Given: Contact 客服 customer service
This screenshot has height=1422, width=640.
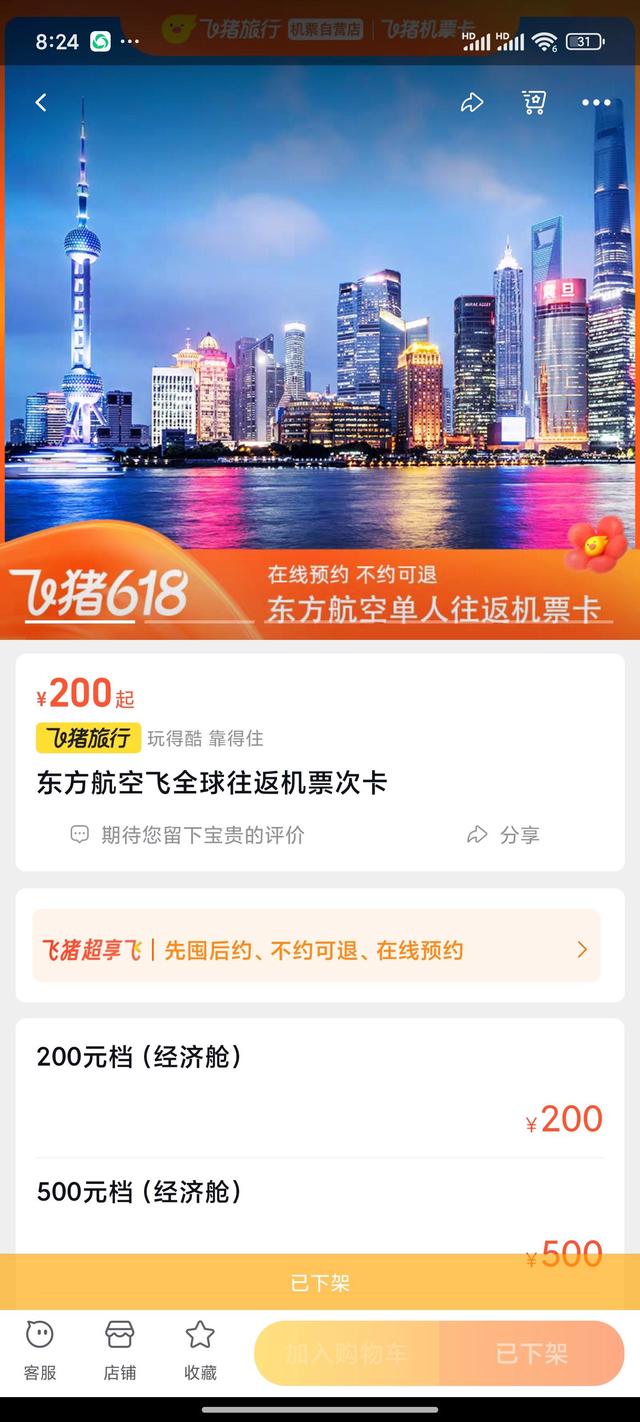Looking at the screenshot, I should [x=40, y=1349].
